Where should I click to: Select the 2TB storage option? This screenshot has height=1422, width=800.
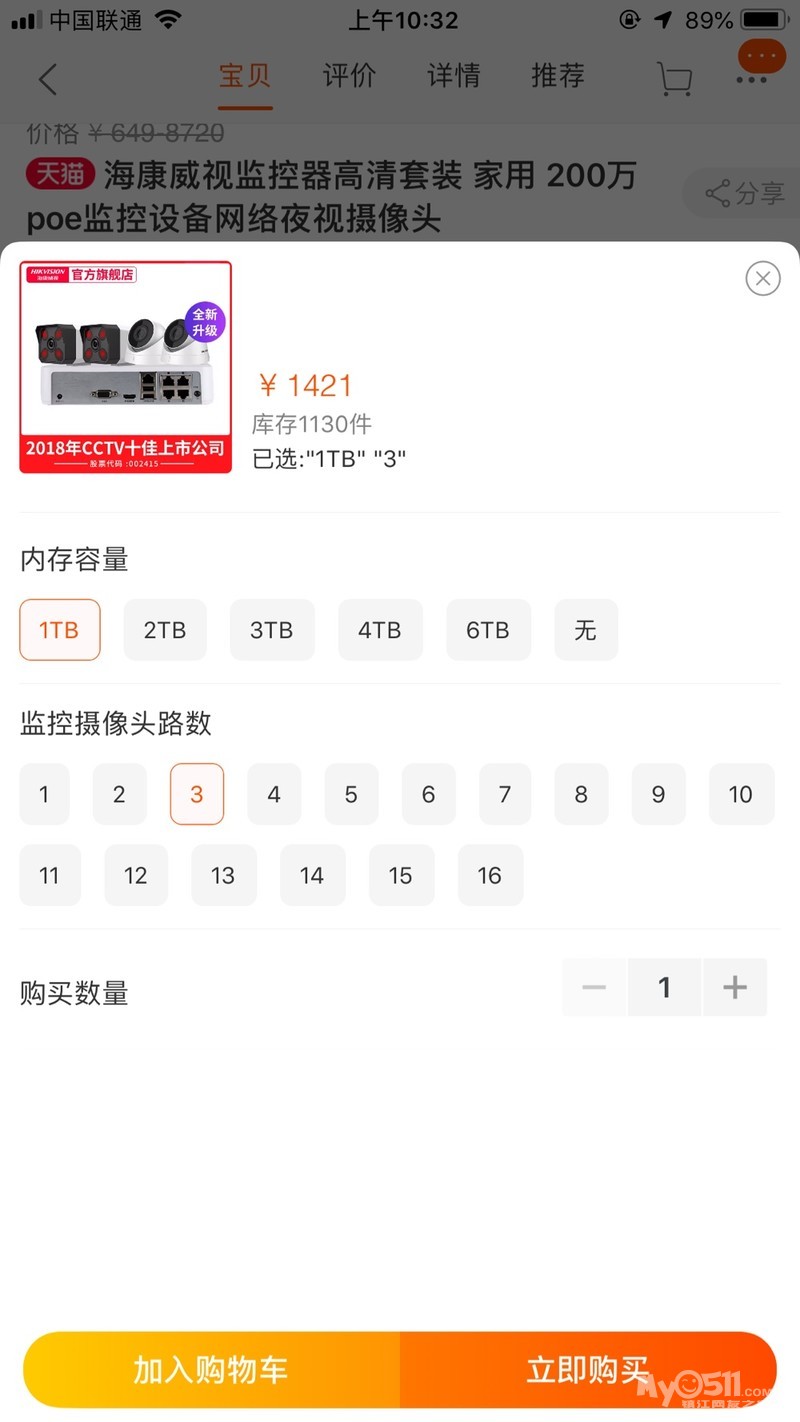point(165,630)
